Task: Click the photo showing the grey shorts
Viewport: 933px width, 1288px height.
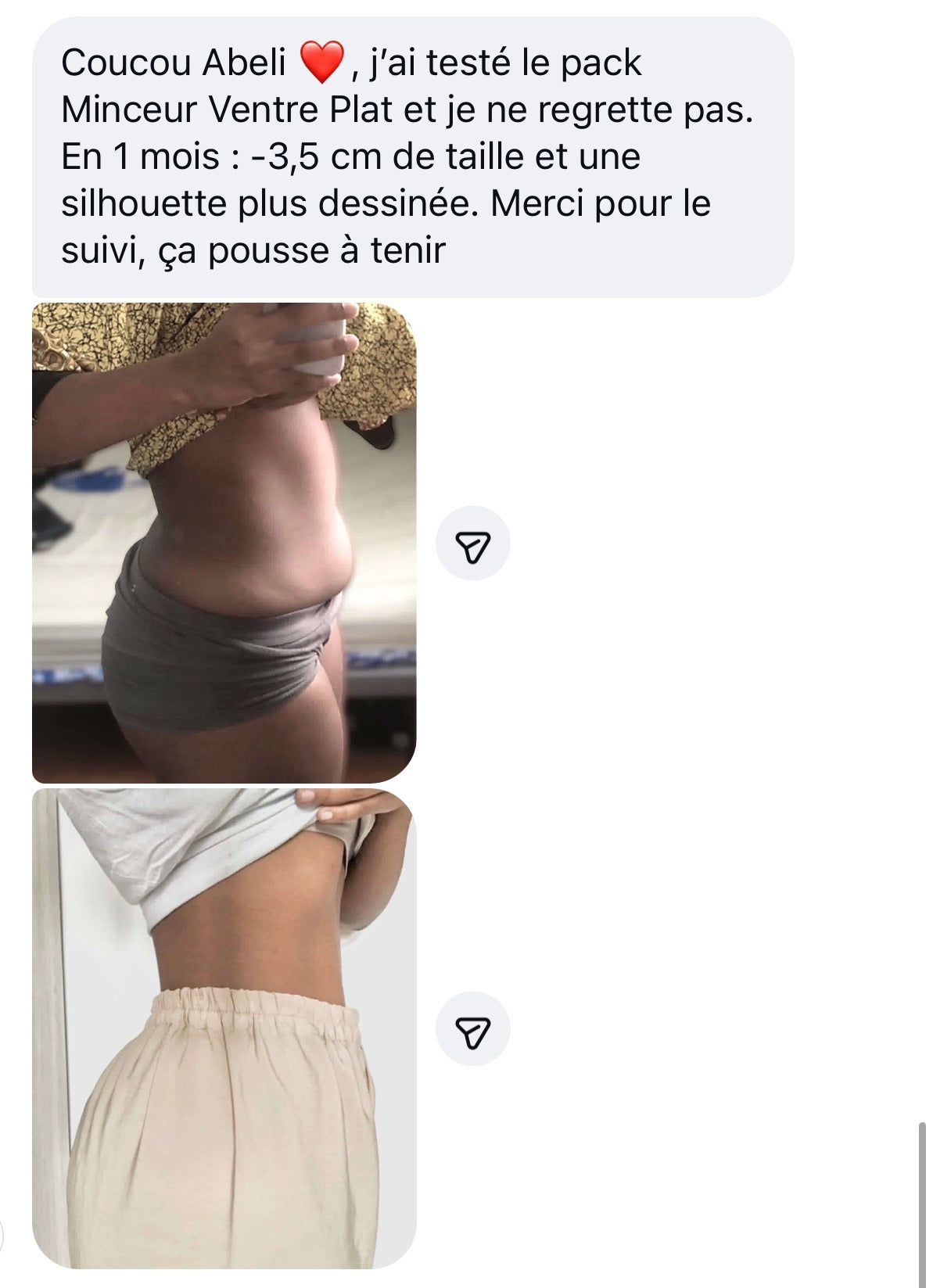Action: click(x=226, y=540)
